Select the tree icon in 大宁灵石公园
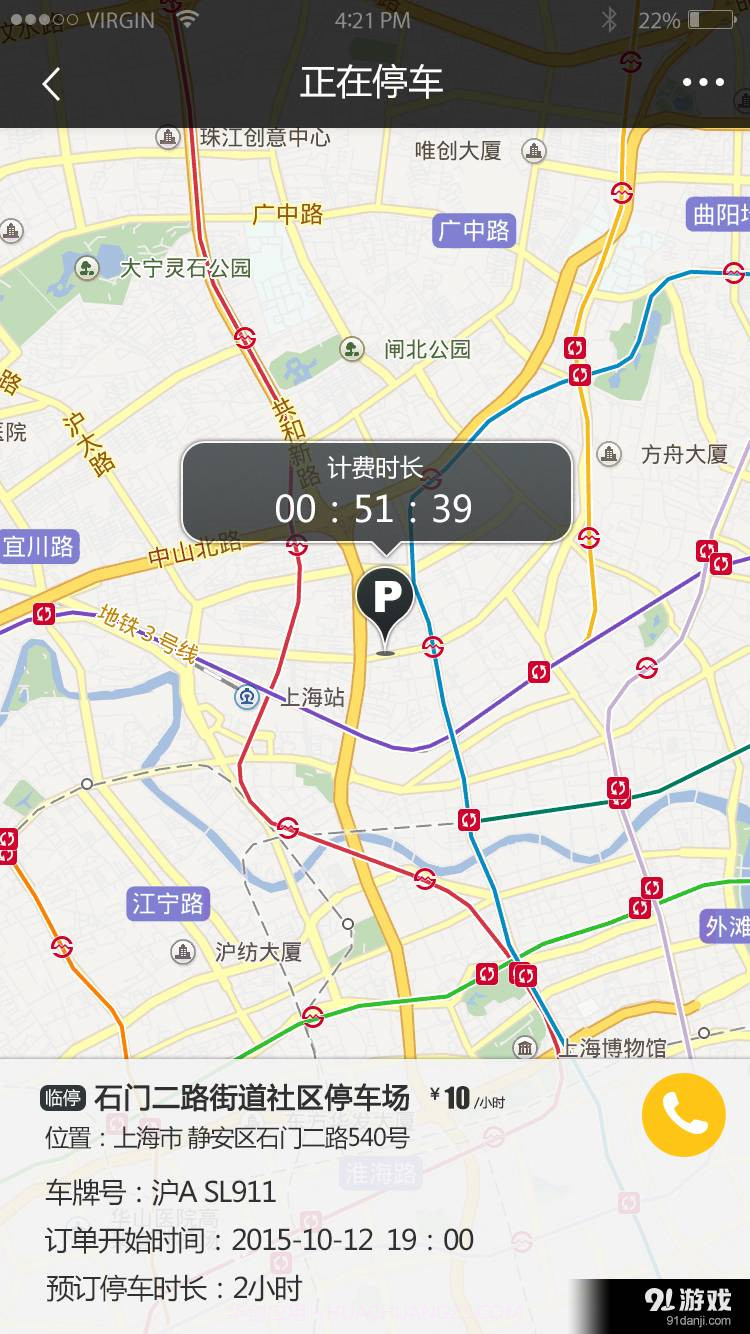The image size is (750, 1334). pos(88,266)
